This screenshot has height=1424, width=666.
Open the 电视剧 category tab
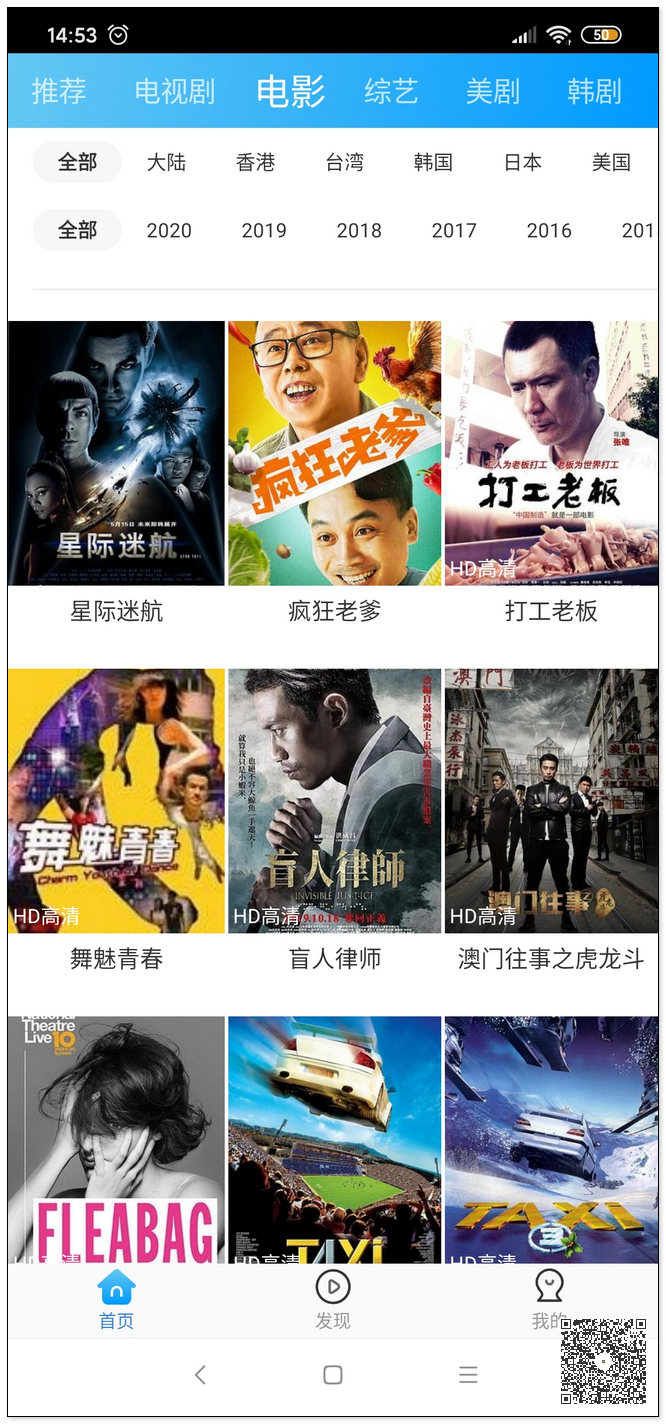[175, 92]
